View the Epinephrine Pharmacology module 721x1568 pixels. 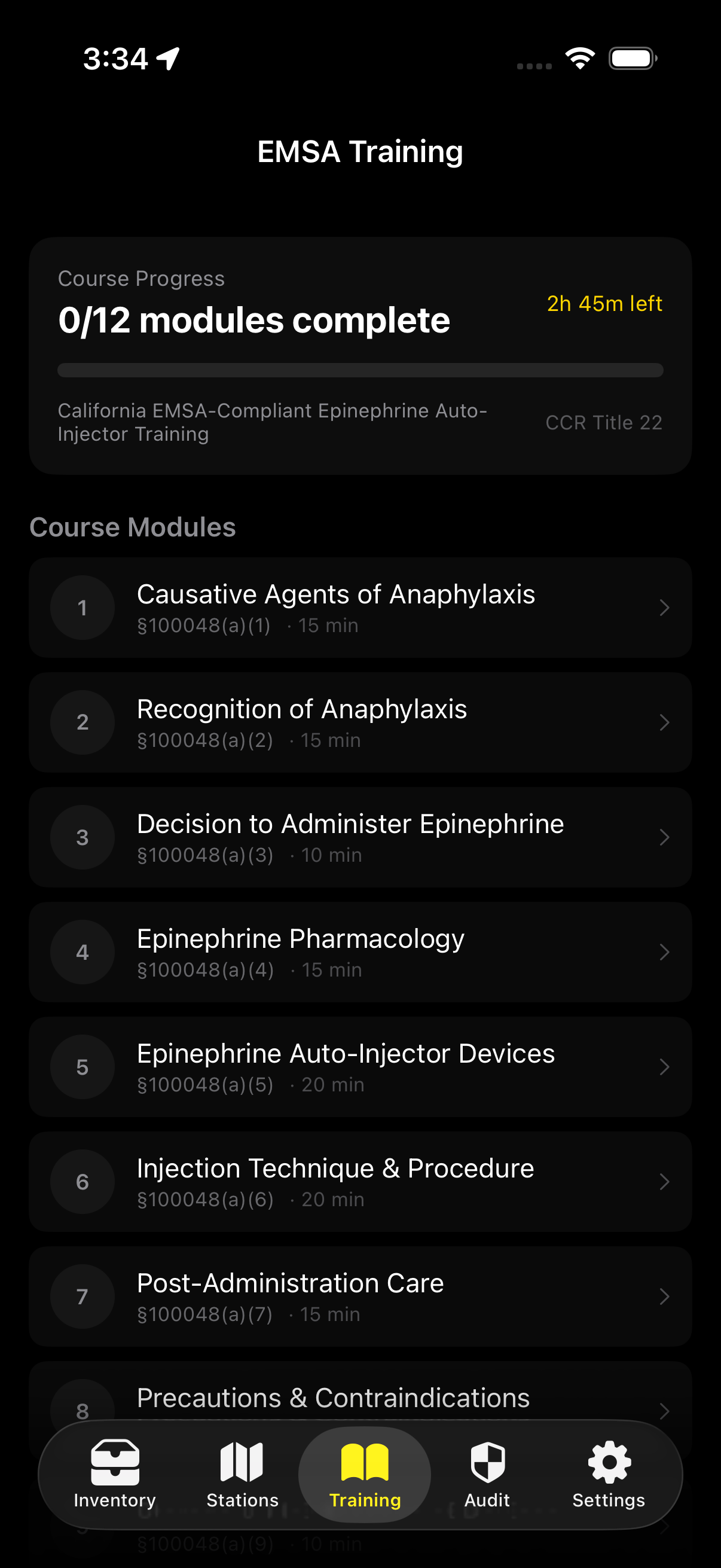click(x=359, y=952)
